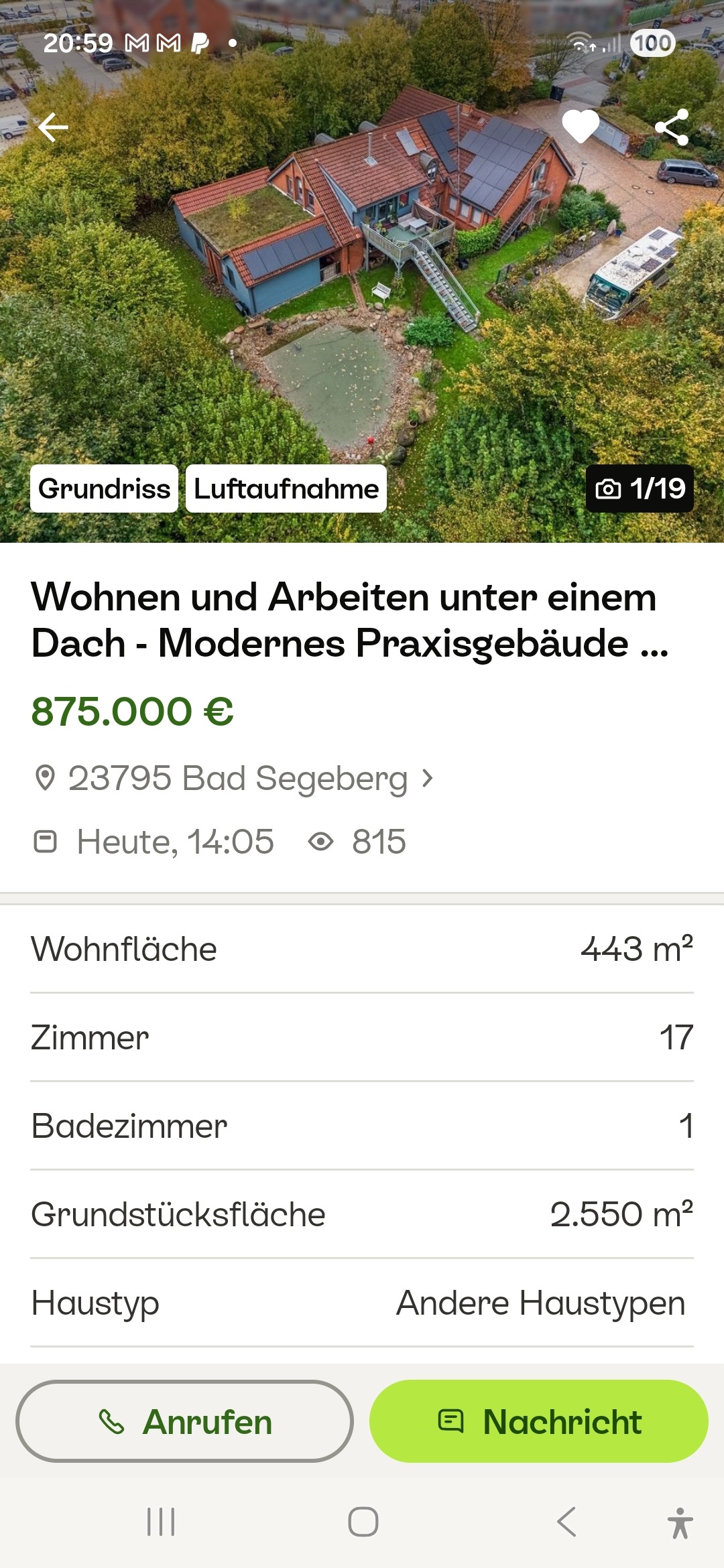The height and width of the screenshot is (1568, 724).
Task: Save this listing to favorites
Action: point(580,126)
